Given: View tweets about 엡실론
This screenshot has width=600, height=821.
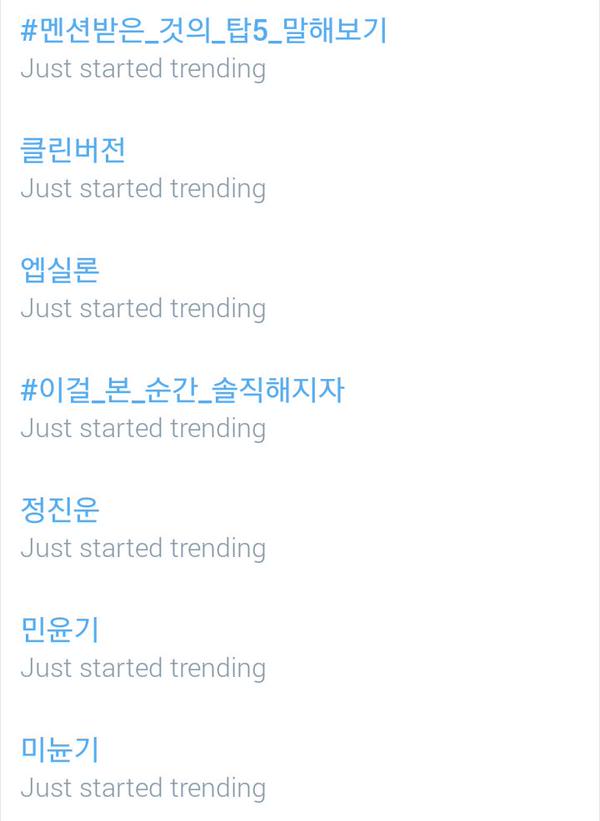Looking at the screenshot, I should tap(60, 270).
